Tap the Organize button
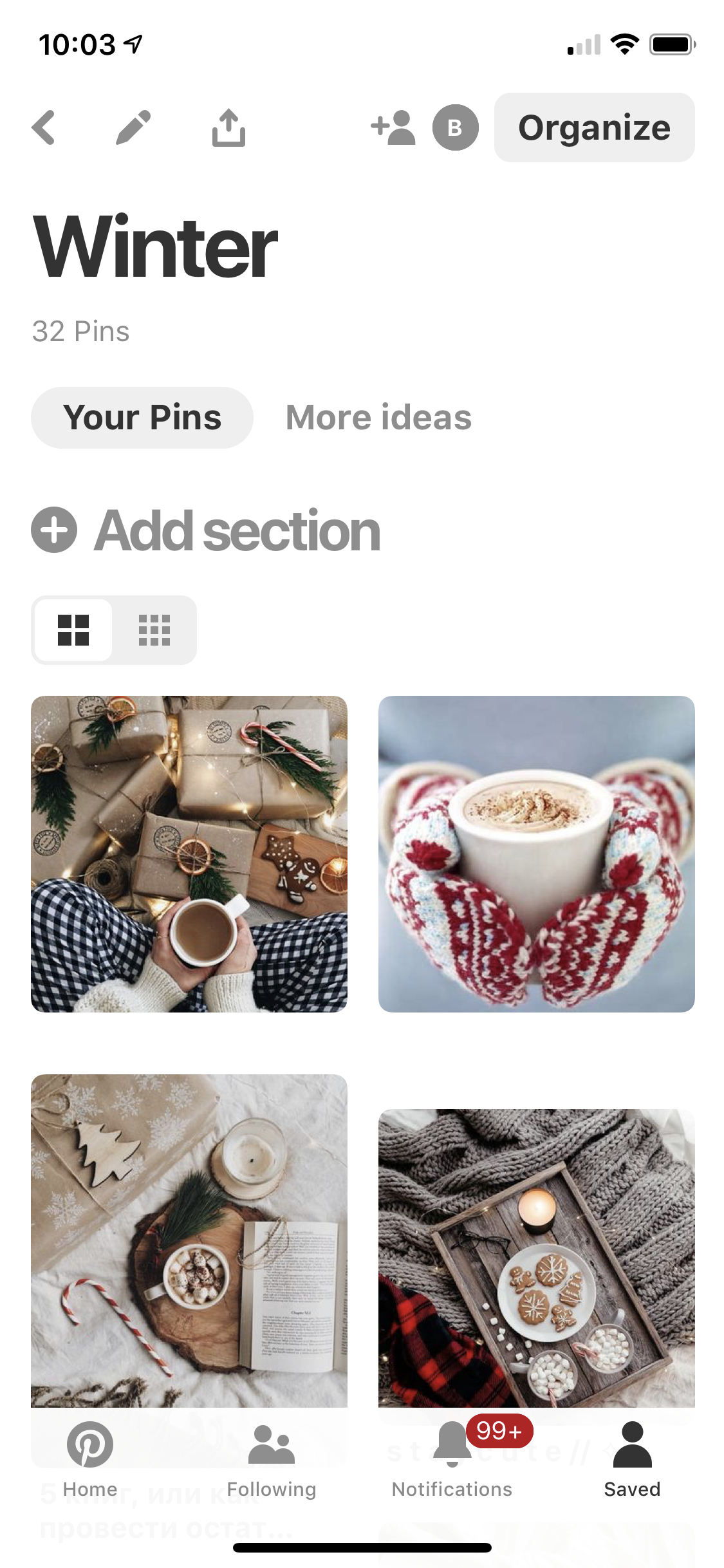Viewport: 724px width, 1568px height. [593, 127]
